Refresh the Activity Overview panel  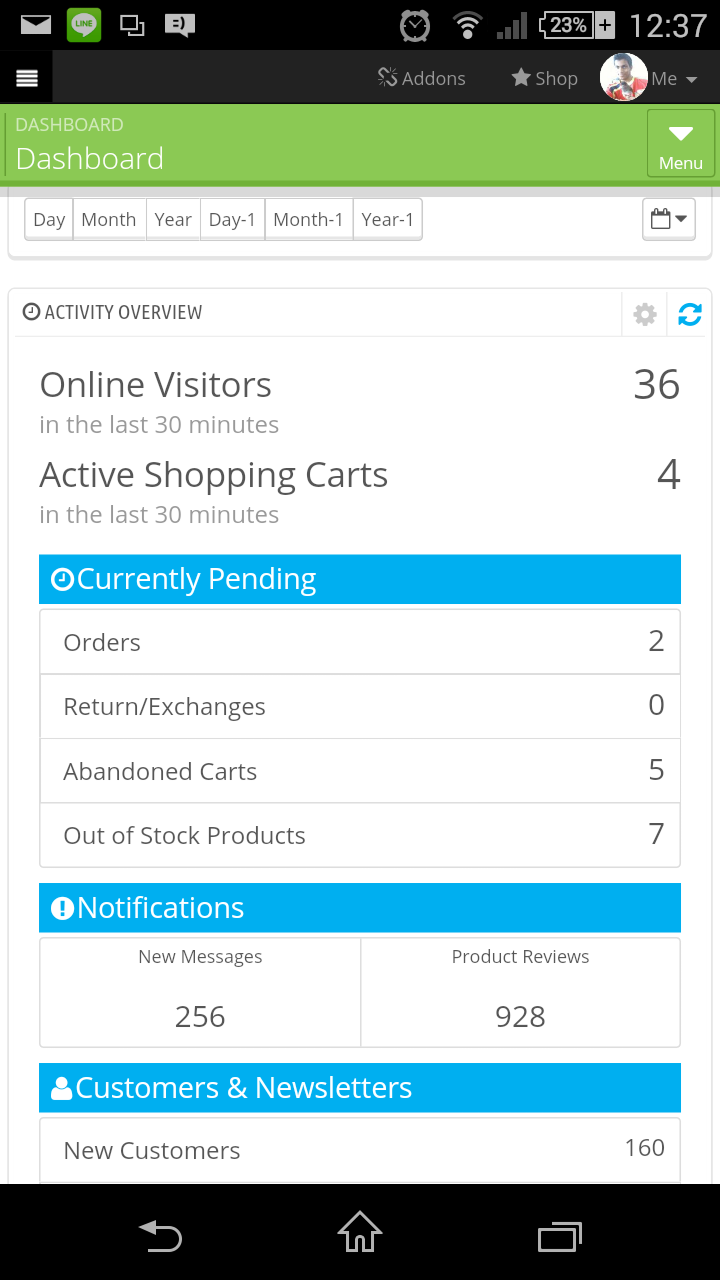point(690,315)
